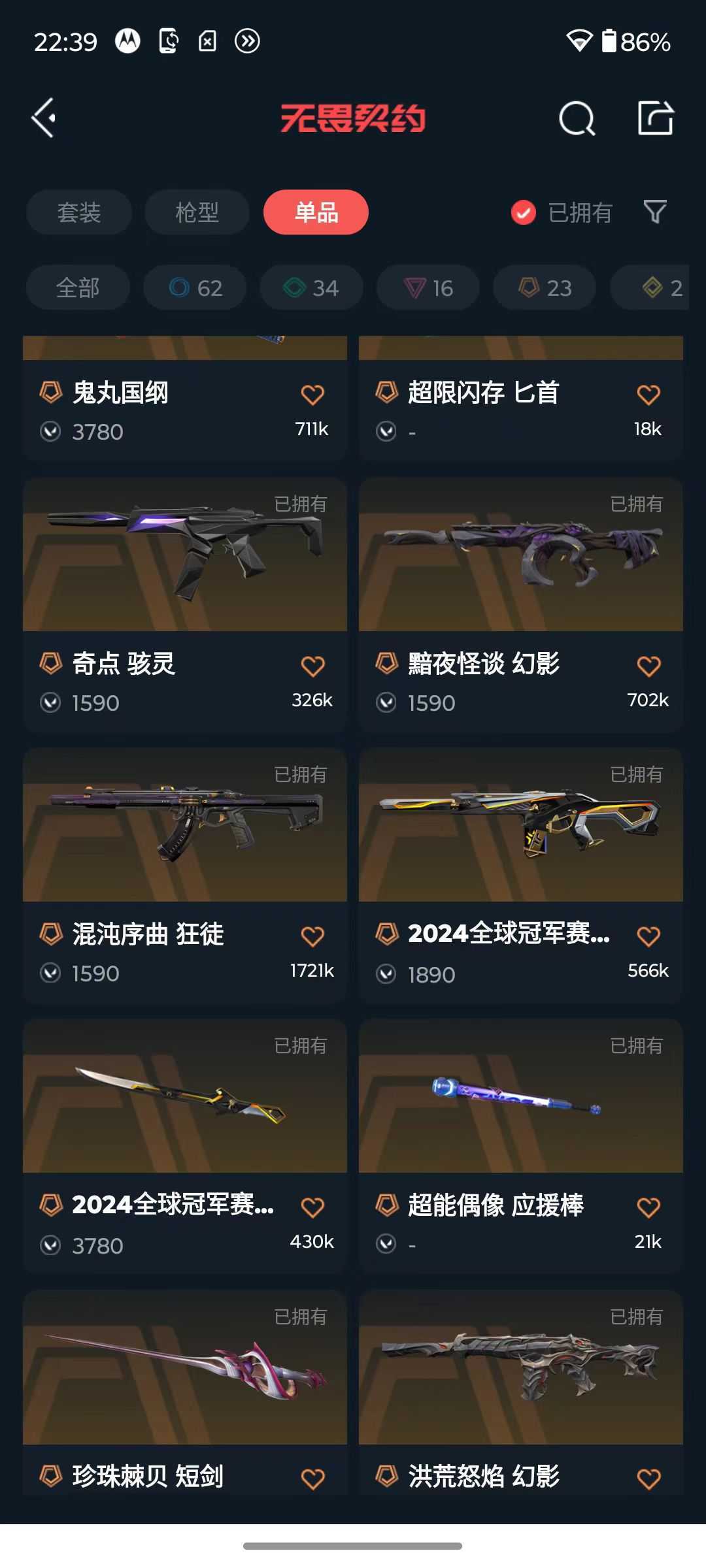This screenshot has width=706, height=1568.
Task: Select the purple rarity filter showing 16
Action: click(x=428, y=287)
